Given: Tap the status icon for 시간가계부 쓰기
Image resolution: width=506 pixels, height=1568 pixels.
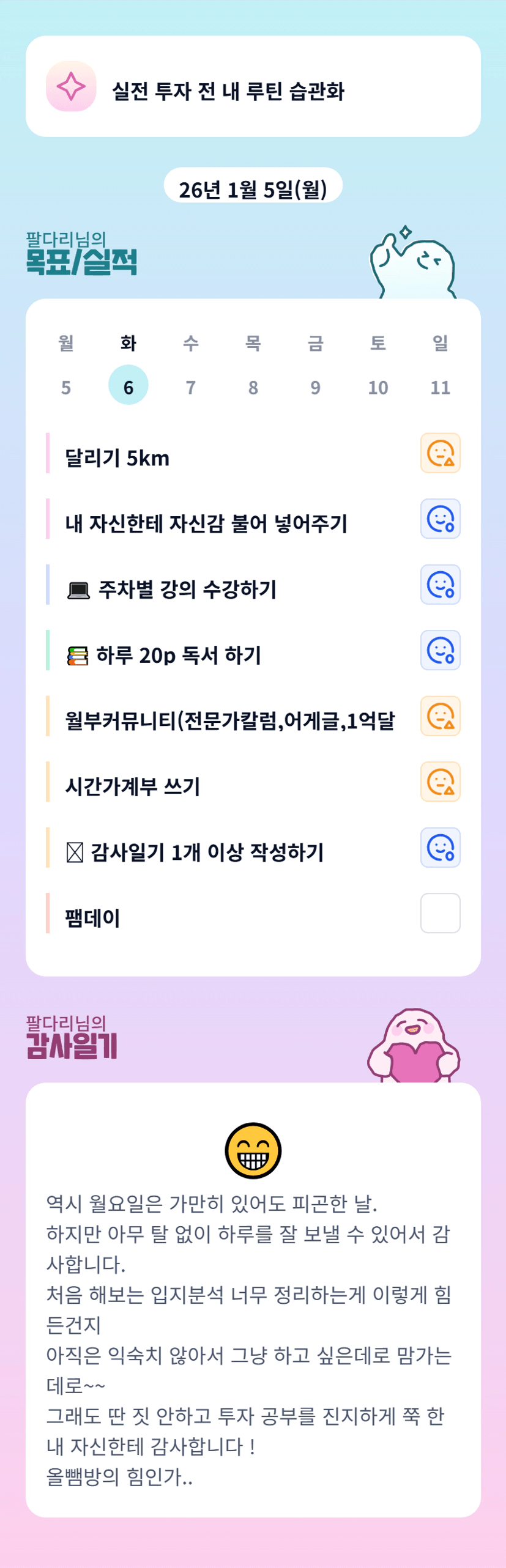Looking at the screenshot, I should pyautogui.click(x=441, y=782).
